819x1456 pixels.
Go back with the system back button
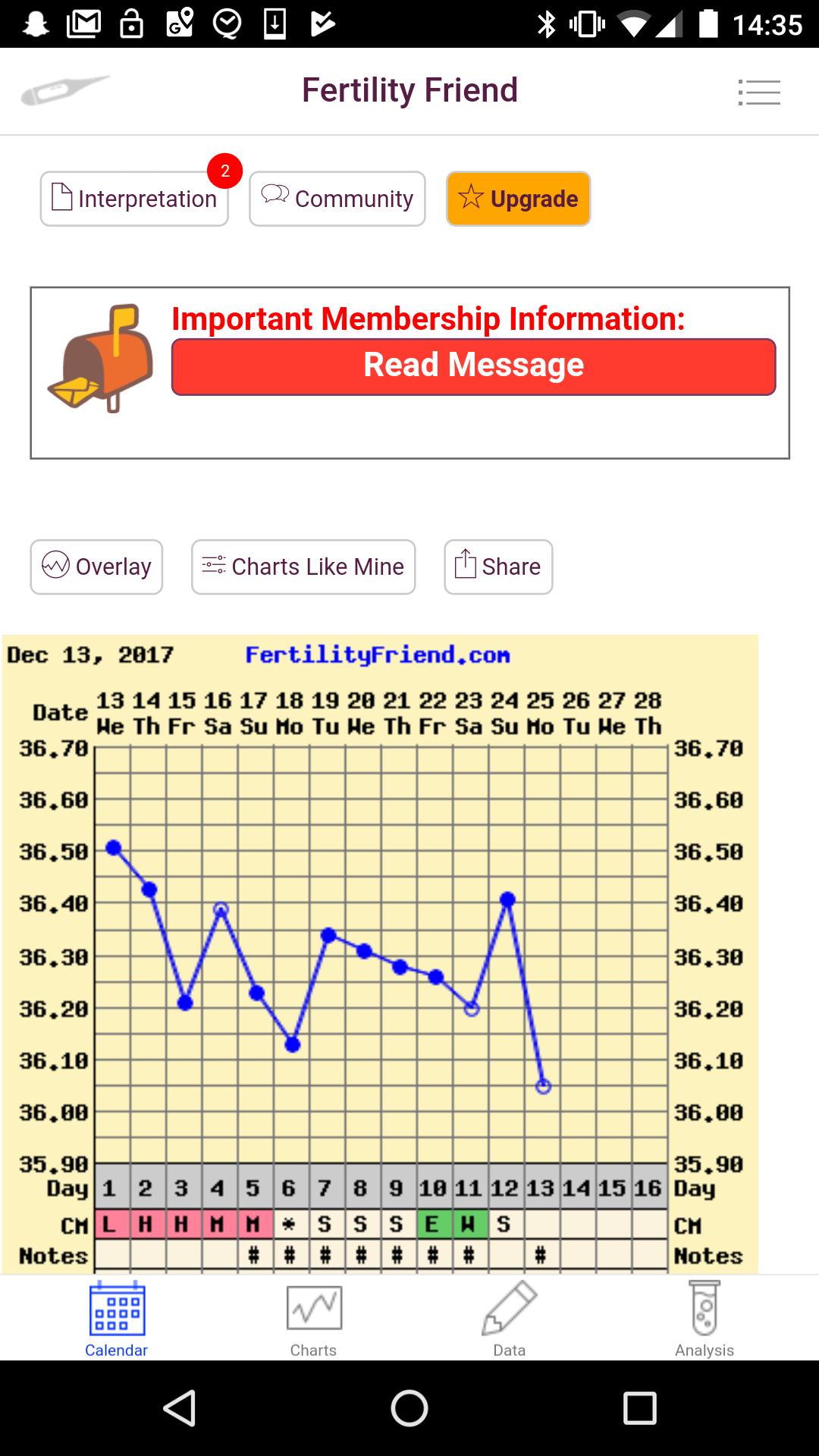[180, 1408]
